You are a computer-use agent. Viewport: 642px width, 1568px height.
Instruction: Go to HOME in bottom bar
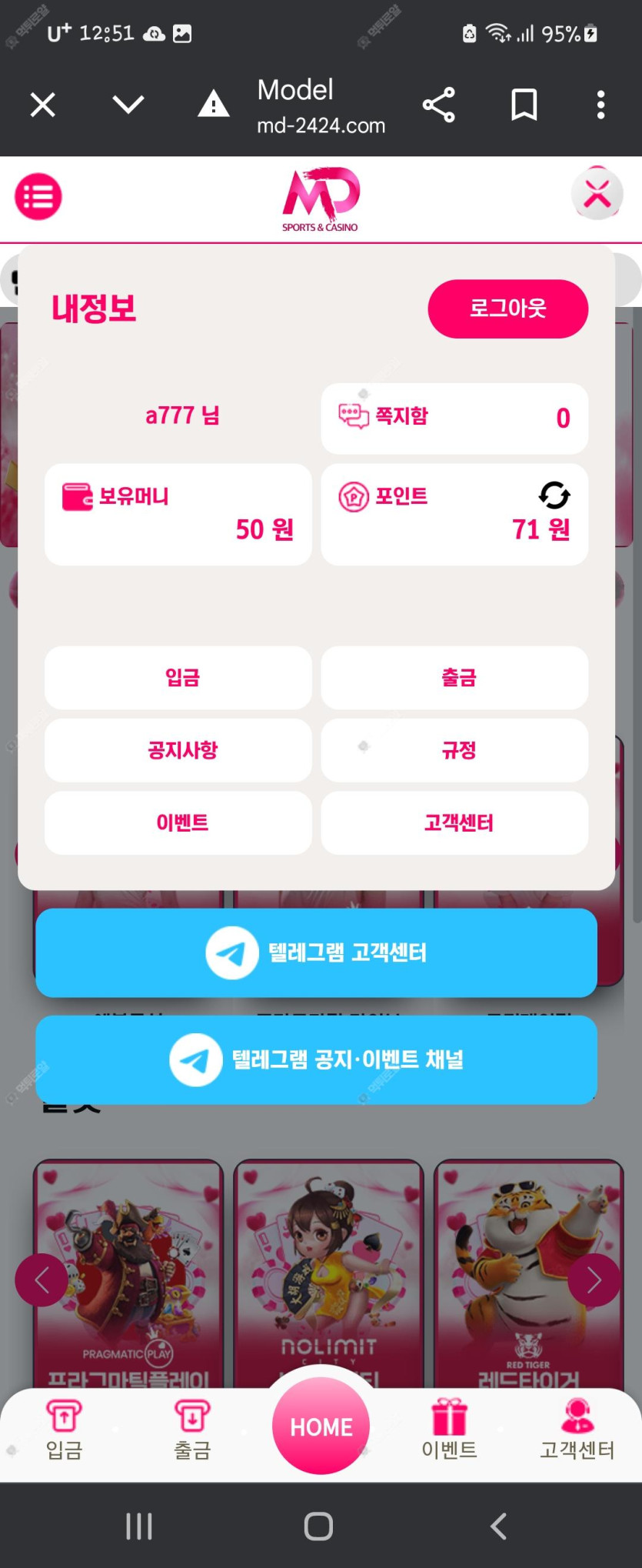(321, 1426)
